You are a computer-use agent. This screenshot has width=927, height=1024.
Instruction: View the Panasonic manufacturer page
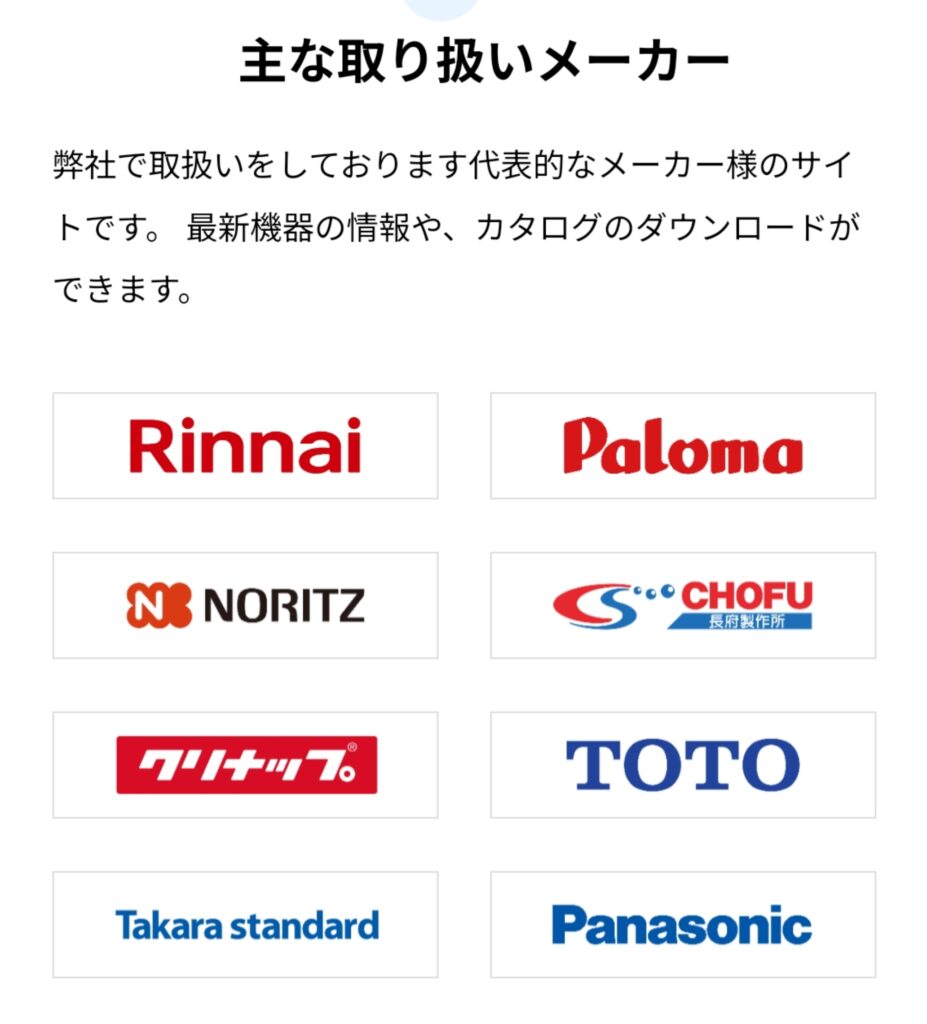click(682, 925)
